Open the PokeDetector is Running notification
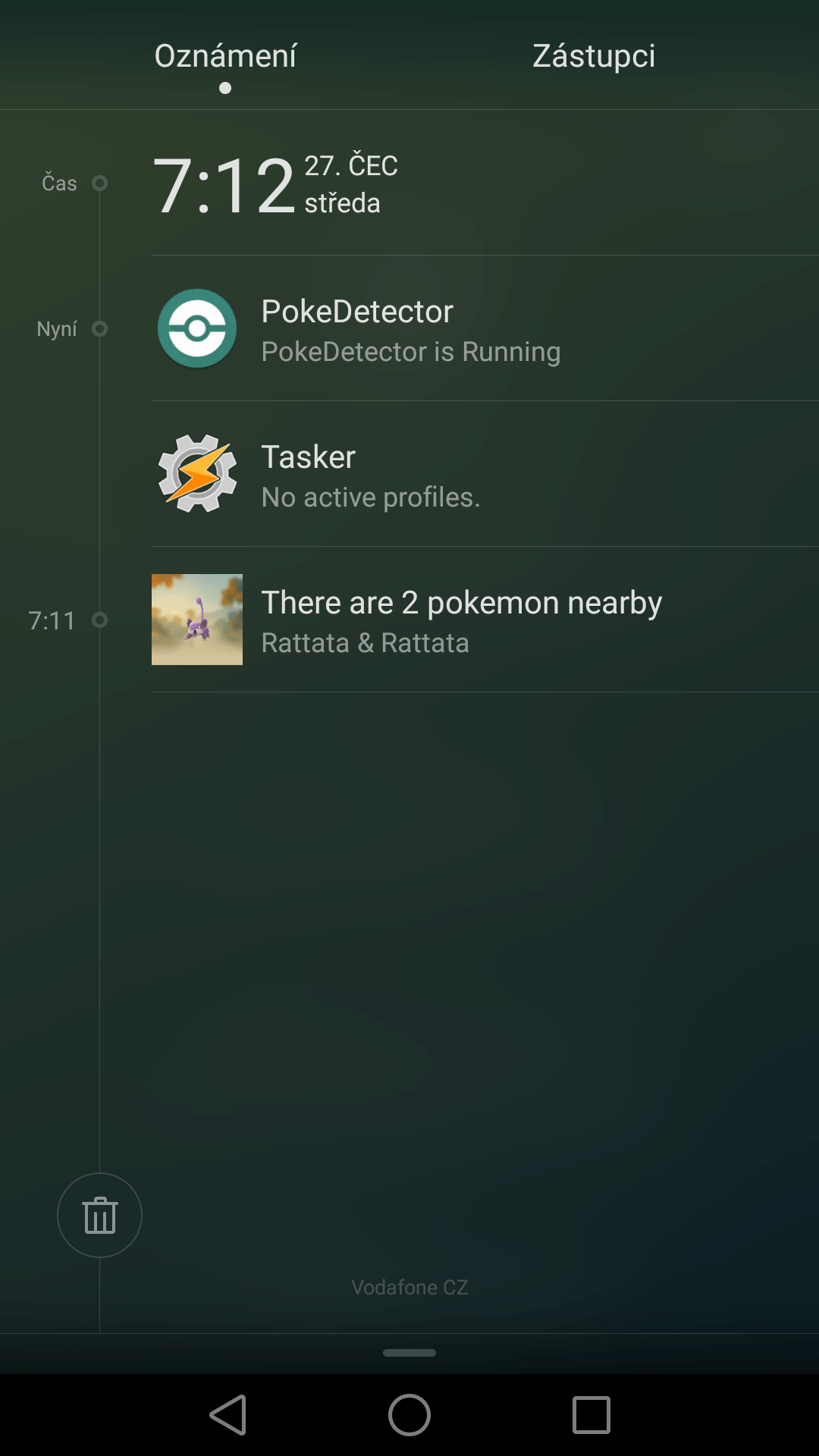The image size is (819, 1456). pos(485,328)
